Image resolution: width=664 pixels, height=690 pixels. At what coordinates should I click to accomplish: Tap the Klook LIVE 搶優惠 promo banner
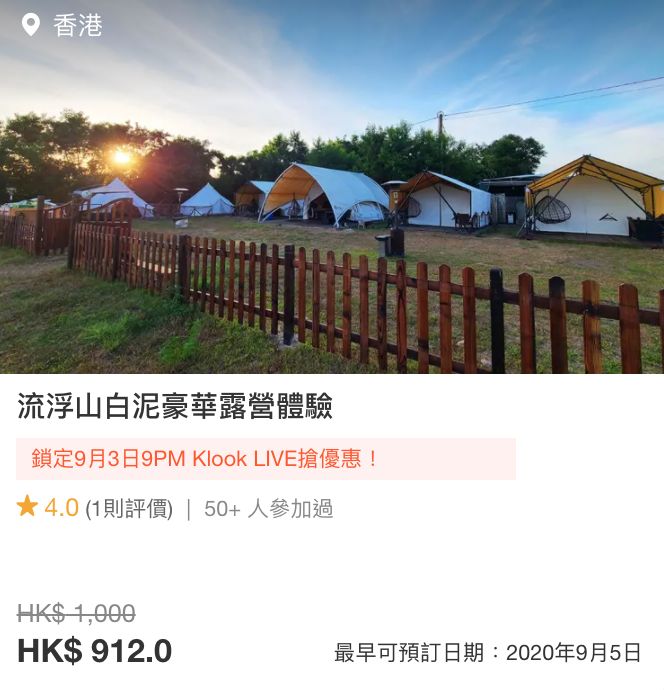265,459
